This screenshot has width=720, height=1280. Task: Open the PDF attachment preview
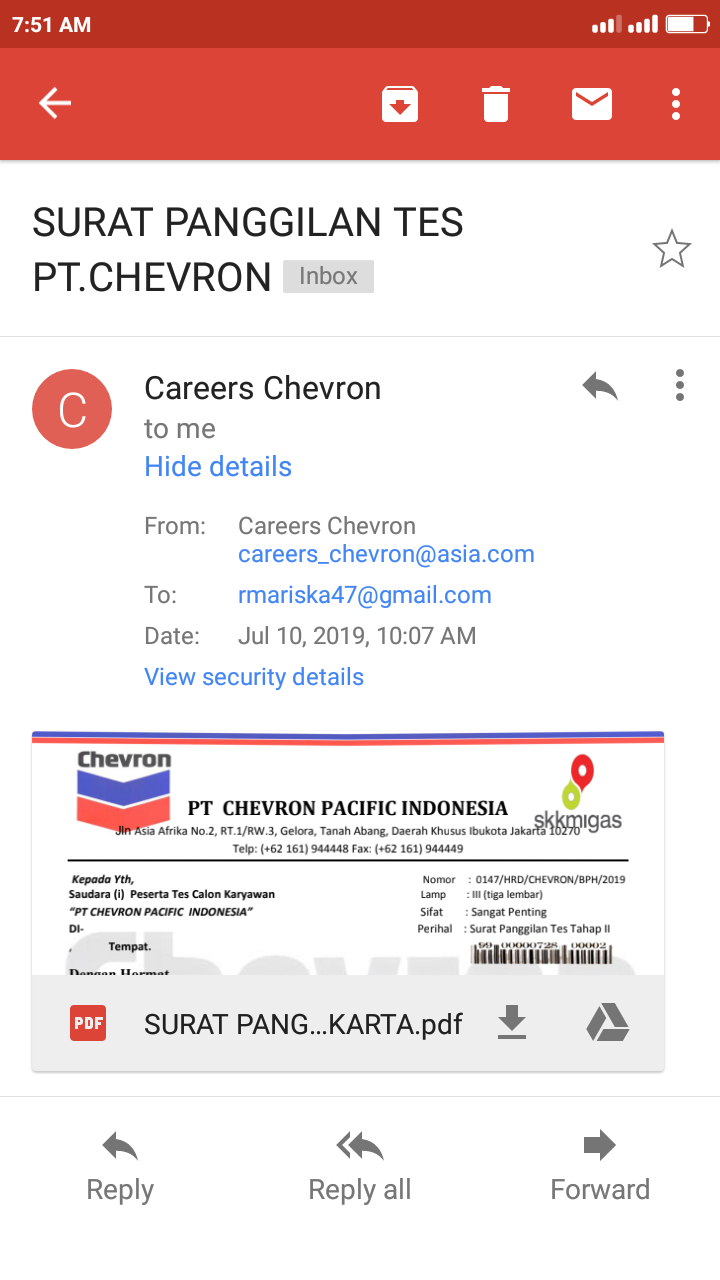348,853
